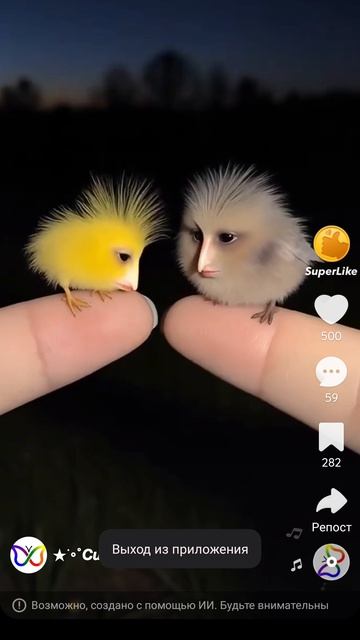Open the author's profile avatar
Image resolution: width=360 pixels, height=640 pixels.
[x=29, y=555]
